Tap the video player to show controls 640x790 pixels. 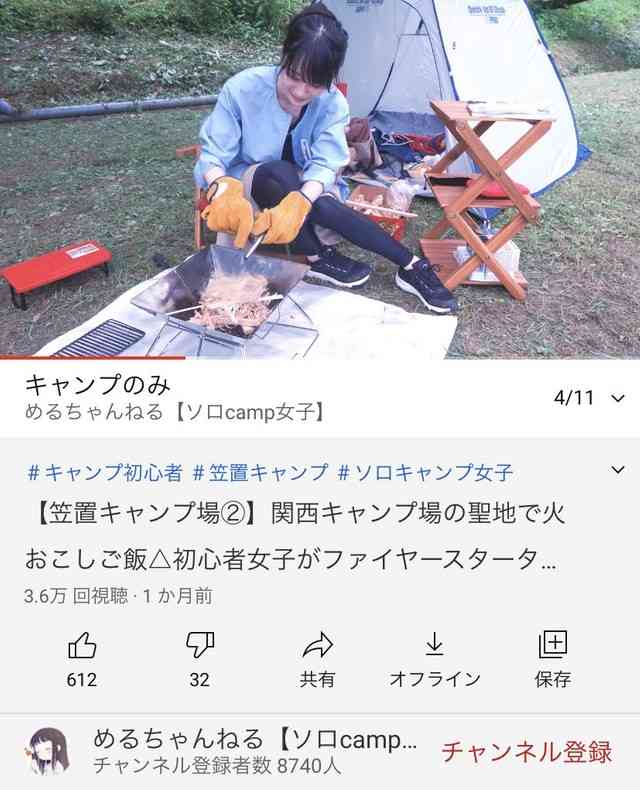click(x=320, y=180)
